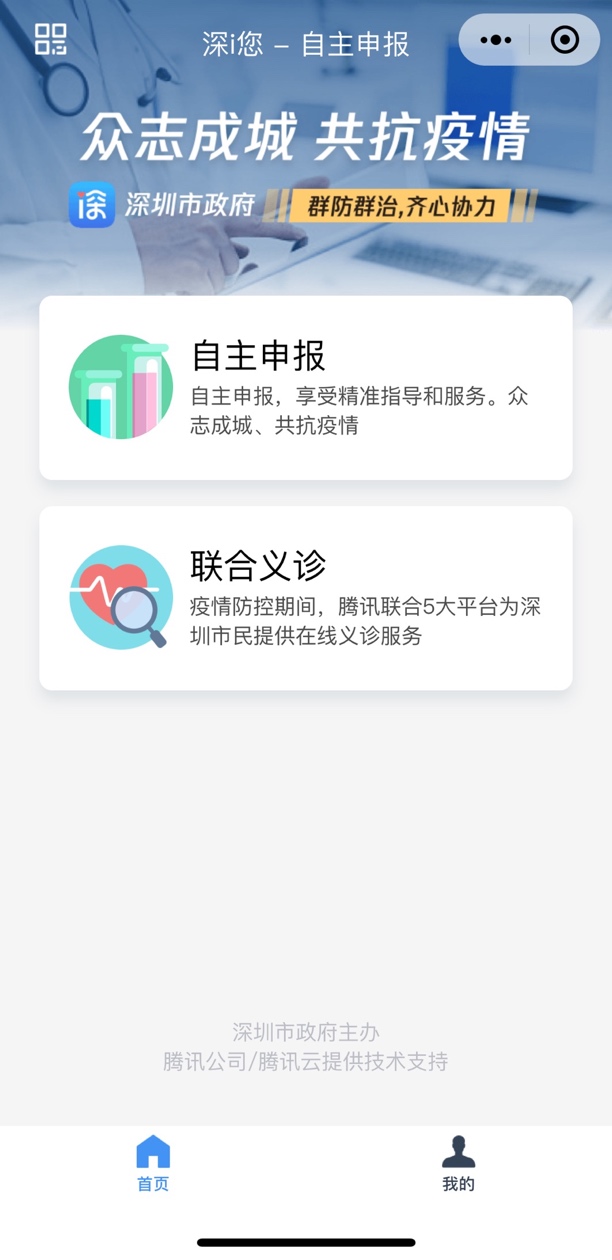Switch to the 我的 tab
The image size is (612, 1260).
click(458, 1164)
